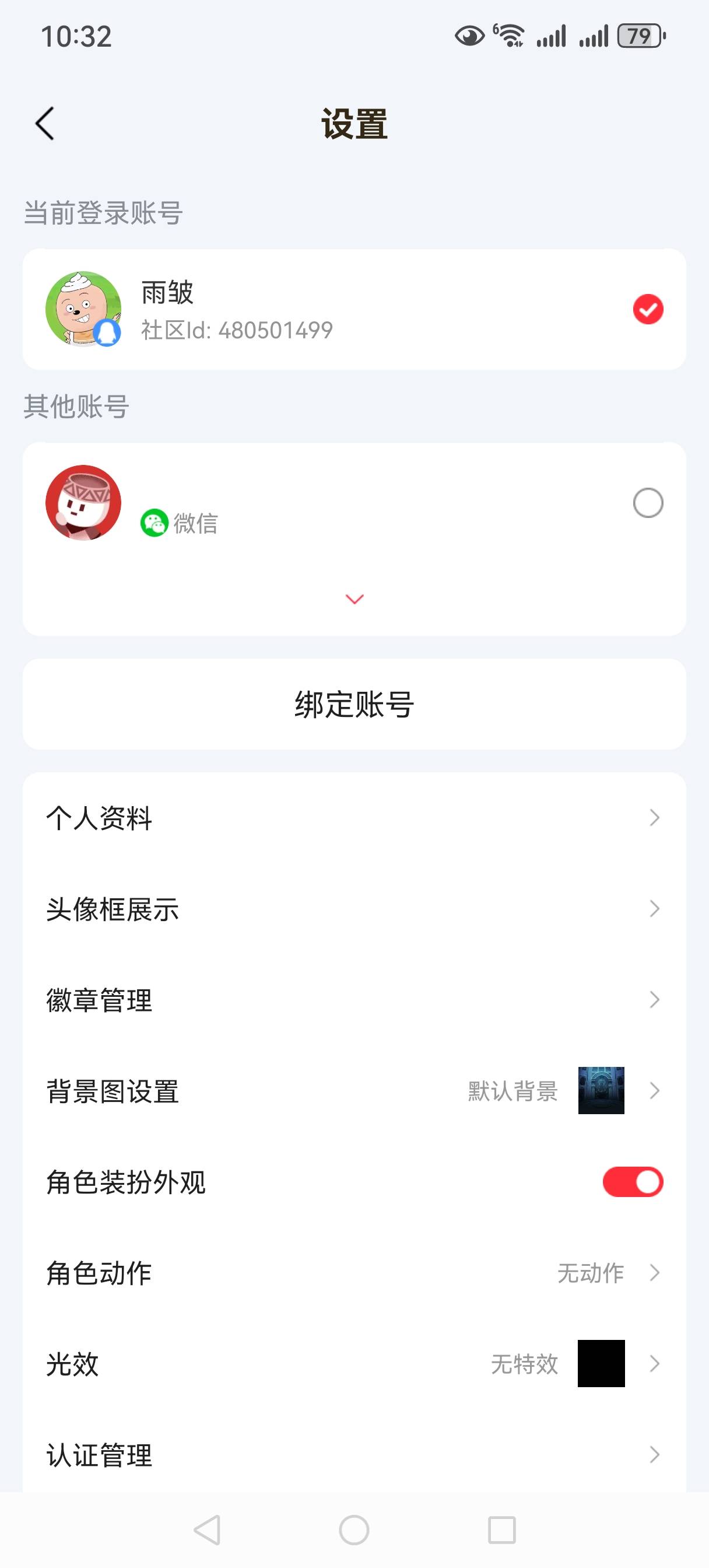Click the 社区Id text 480501499

(236, 330)
